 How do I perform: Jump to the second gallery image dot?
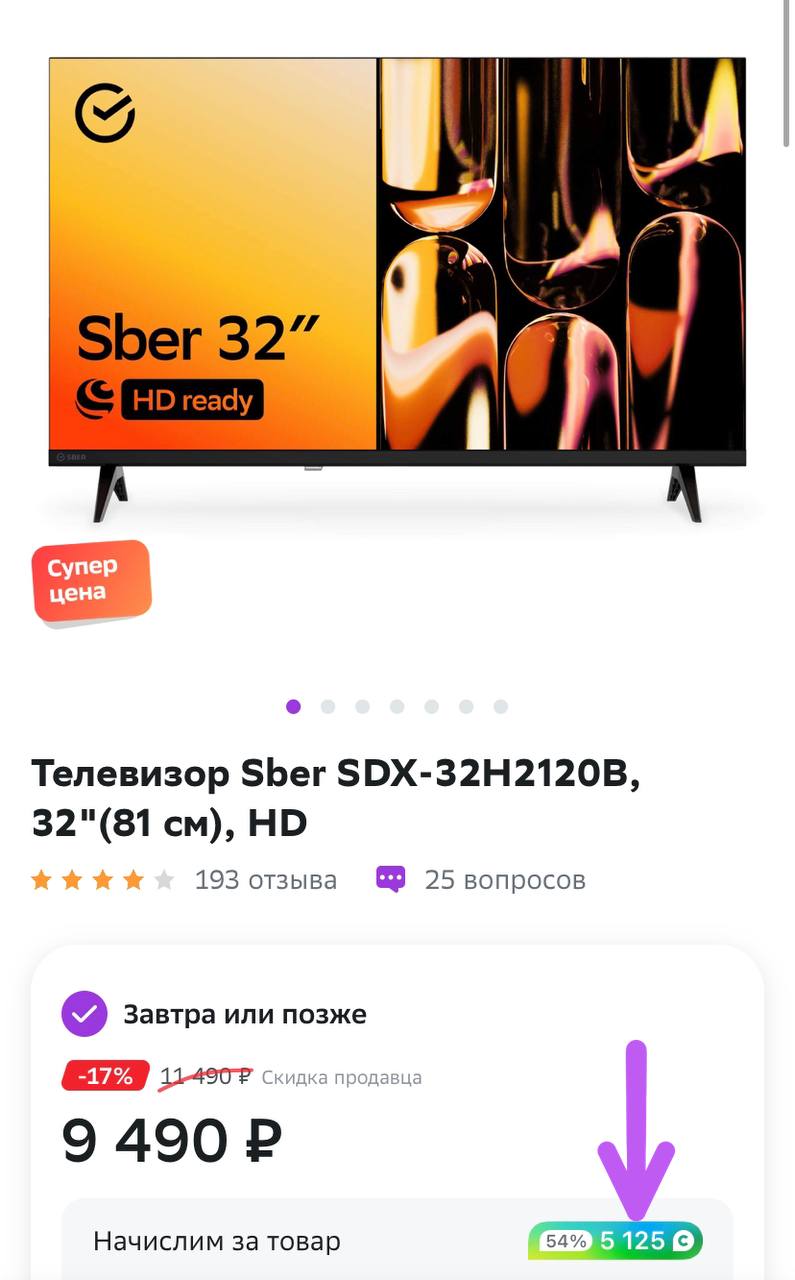328,707
